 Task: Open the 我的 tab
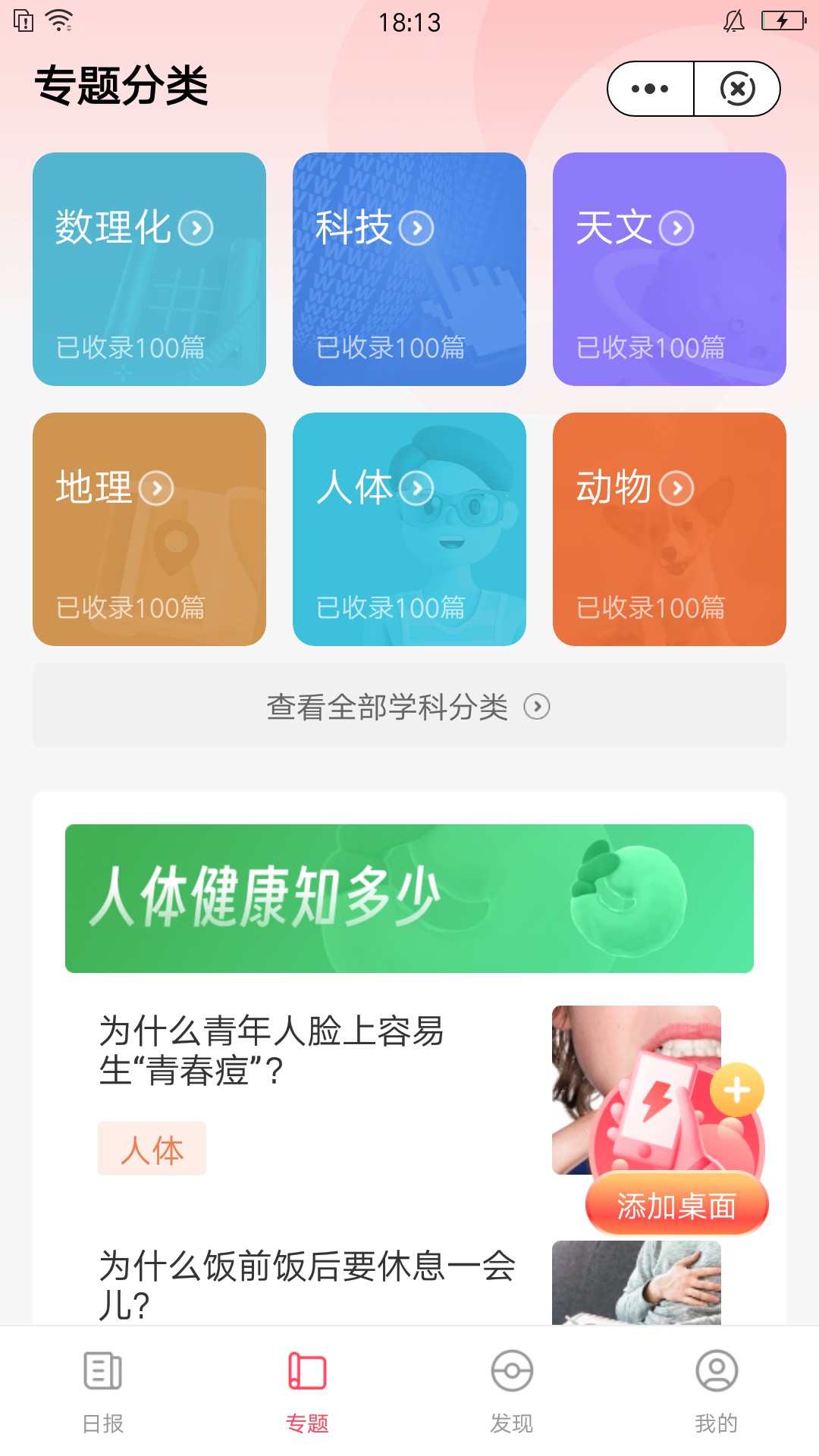click(x=717, y=1392)
